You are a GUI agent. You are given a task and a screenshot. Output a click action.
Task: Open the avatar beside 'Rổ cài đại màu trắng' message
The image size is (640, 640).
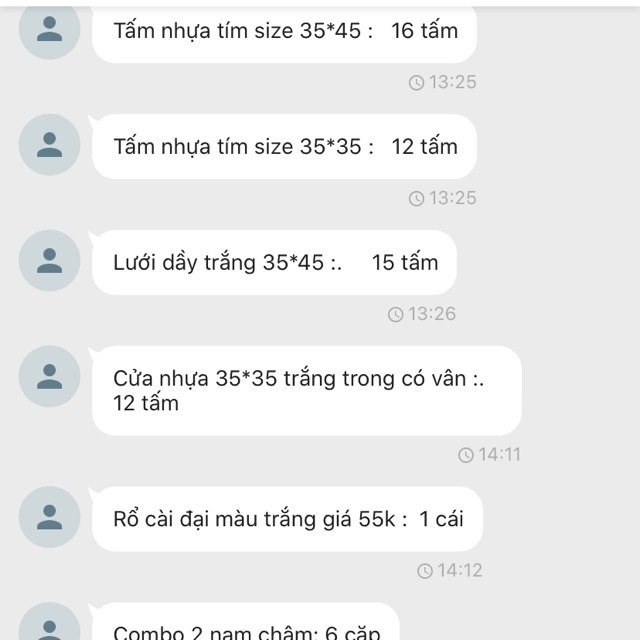point(49,517)
